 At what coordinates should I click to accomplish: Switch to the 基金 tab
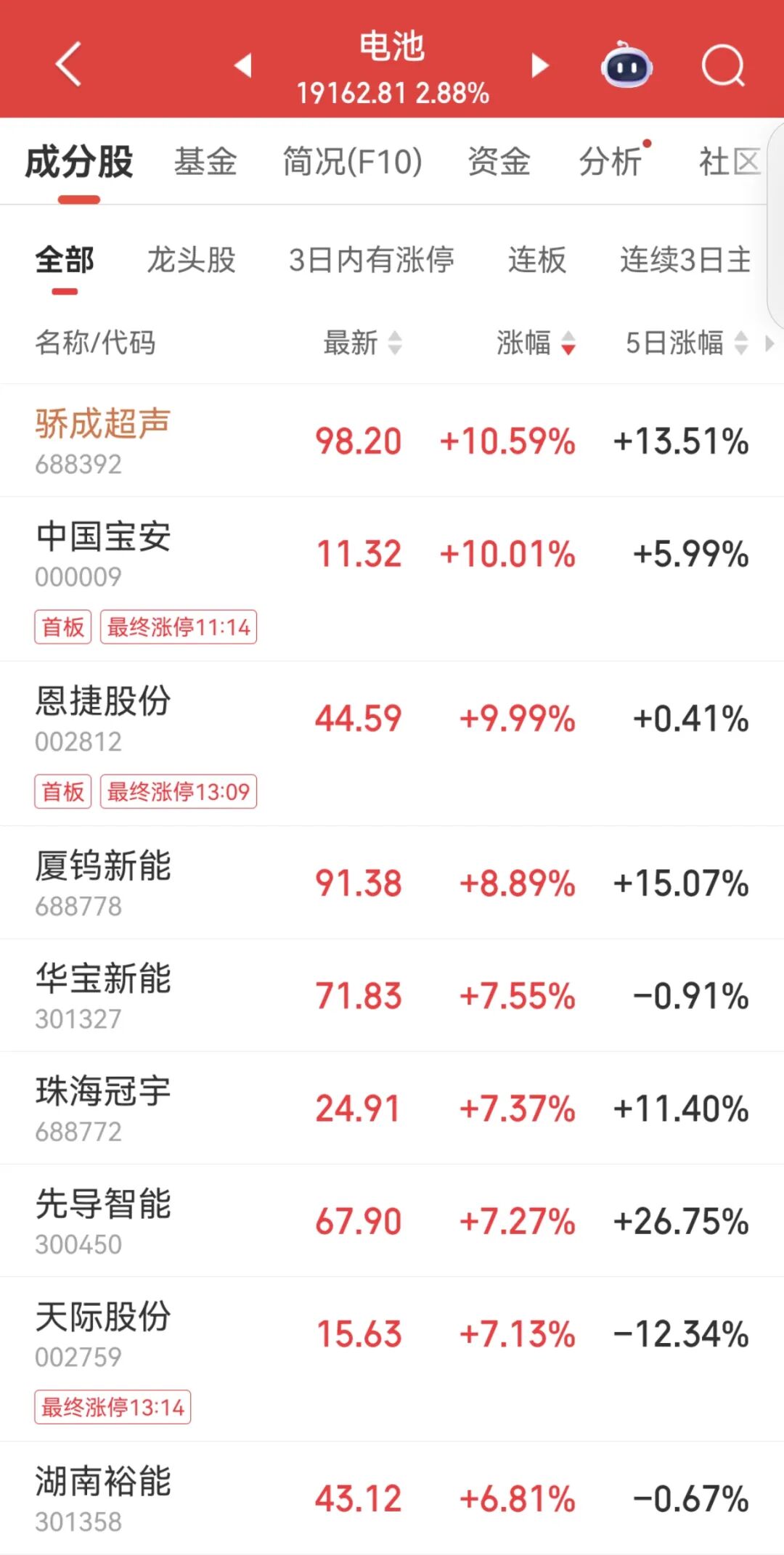click(x=205, y=161)
